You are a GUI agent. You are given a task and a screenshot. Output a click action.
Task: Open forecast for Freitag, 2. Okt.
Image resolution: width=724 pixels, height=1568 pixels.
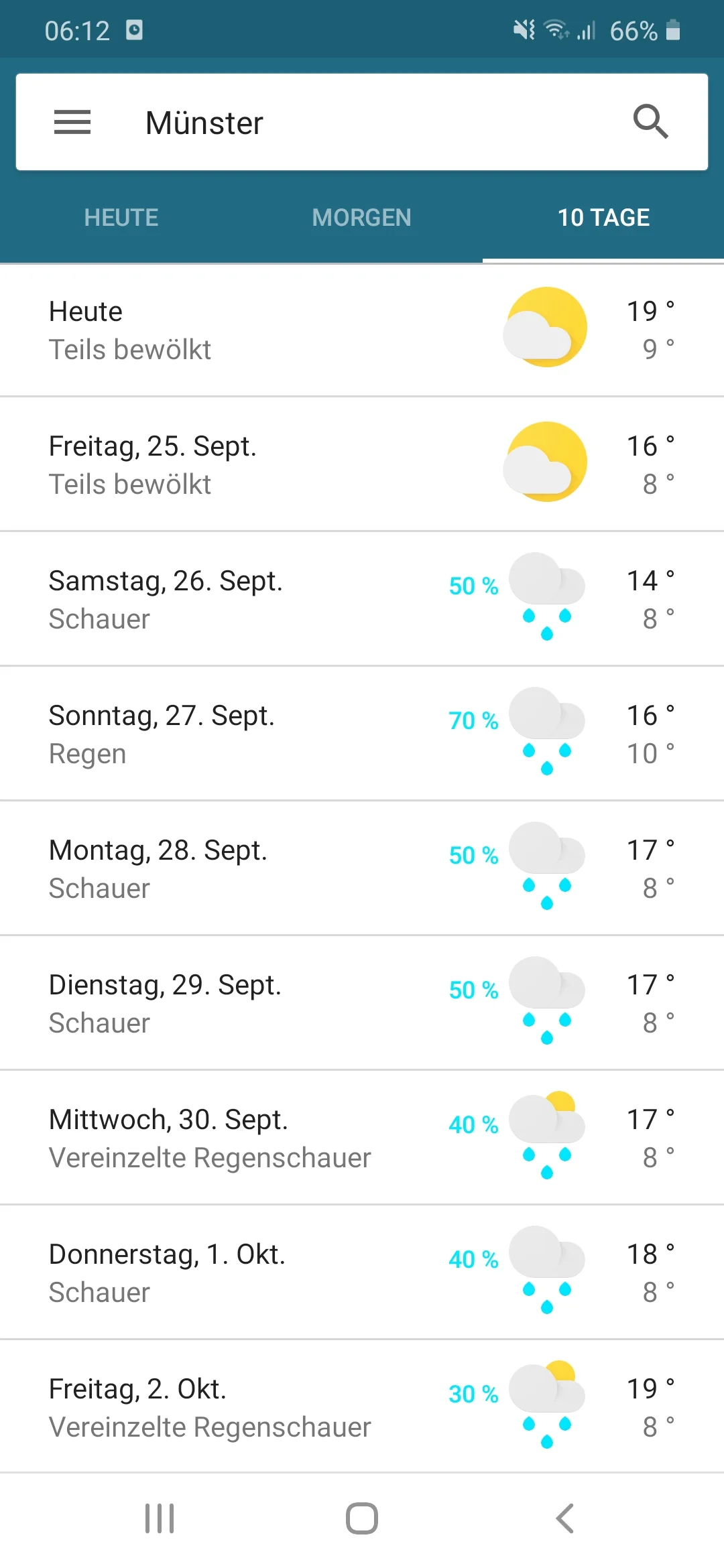point(362,1407)
